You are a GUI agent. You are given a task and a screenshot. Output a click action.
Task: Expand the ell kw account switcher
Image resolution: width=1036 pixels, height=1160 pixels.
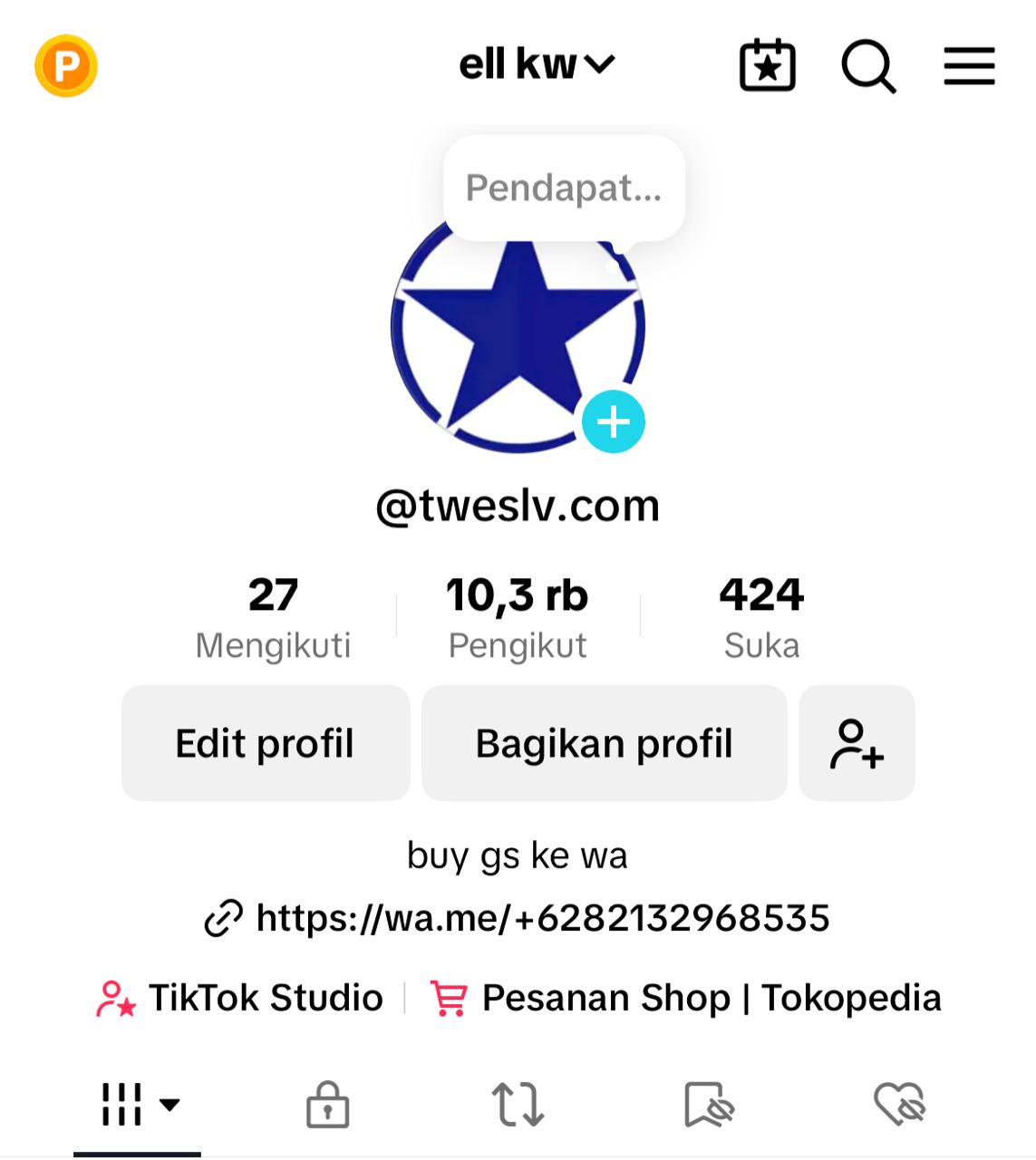[x=537, y=65]
